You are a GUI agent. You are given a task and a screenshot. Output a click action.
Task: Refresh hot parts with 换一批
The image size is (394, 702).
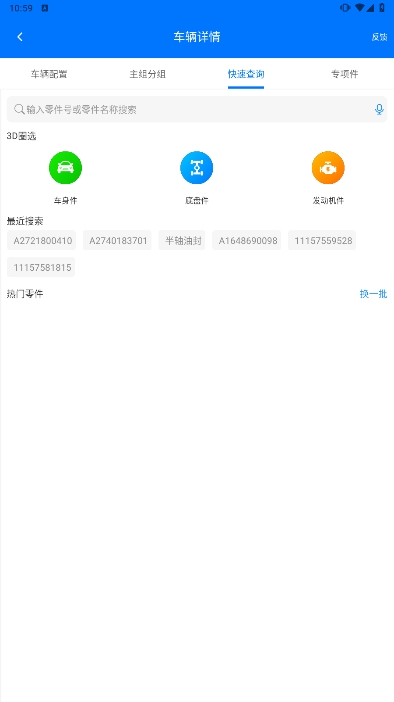click(373, 294)
